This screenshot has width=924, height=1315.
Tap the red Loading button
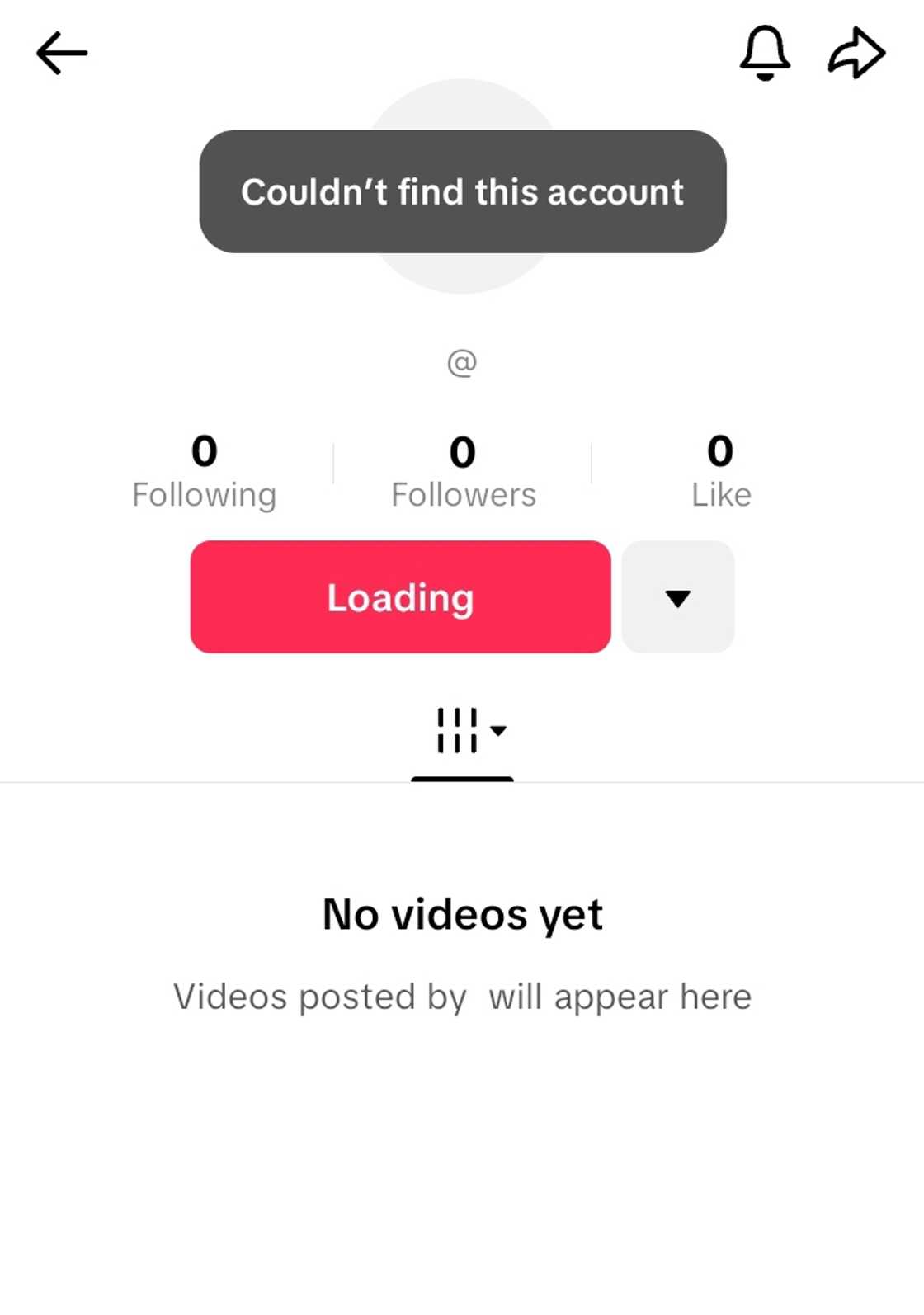pos(400,597)
